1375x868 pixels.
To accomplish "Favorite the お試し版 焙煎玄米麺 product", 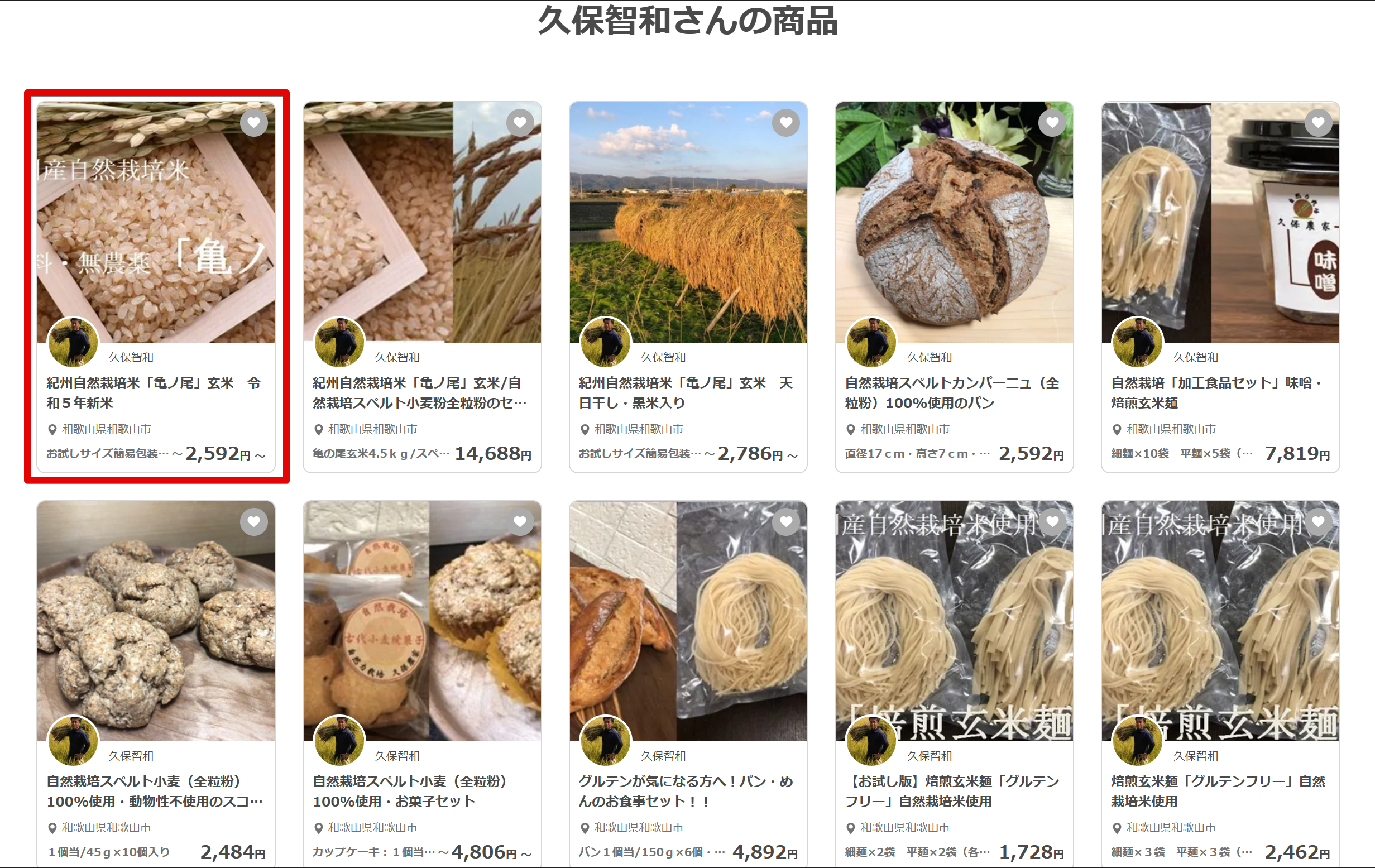I will click(1052, 521).
